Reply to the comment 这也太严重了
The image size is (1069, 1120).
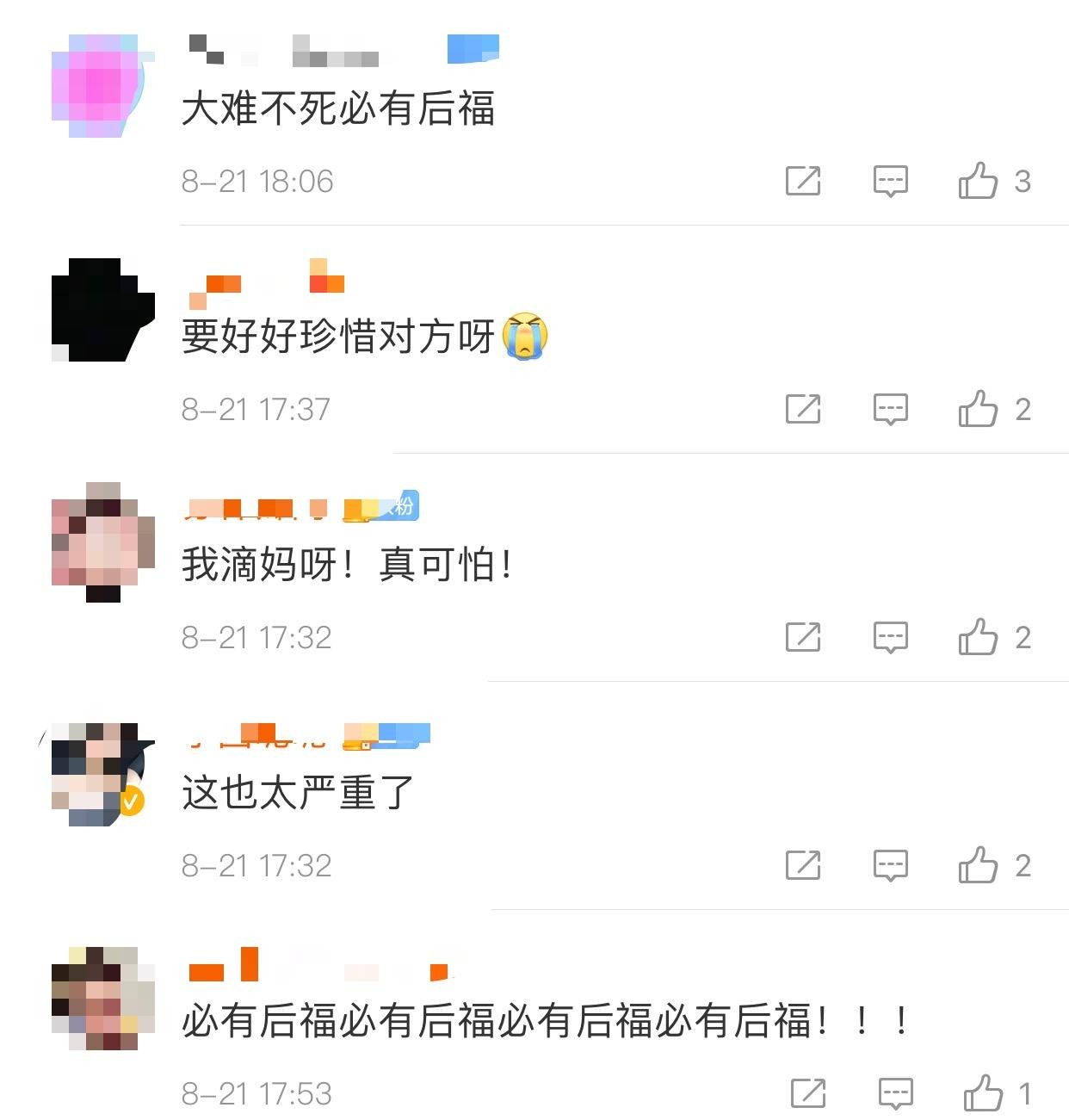pos(890,865)
